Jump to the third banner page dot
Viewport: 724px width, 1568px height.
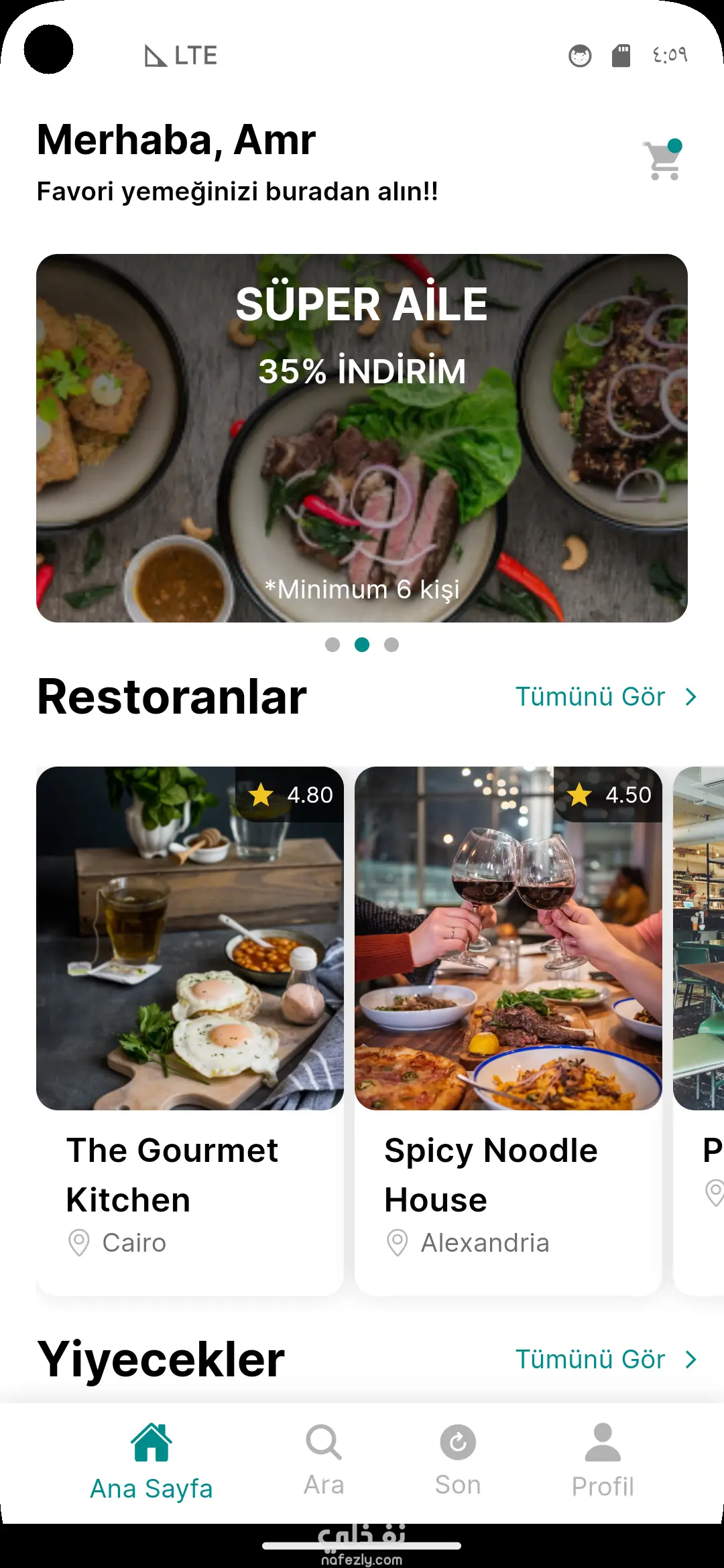(391, 645)
